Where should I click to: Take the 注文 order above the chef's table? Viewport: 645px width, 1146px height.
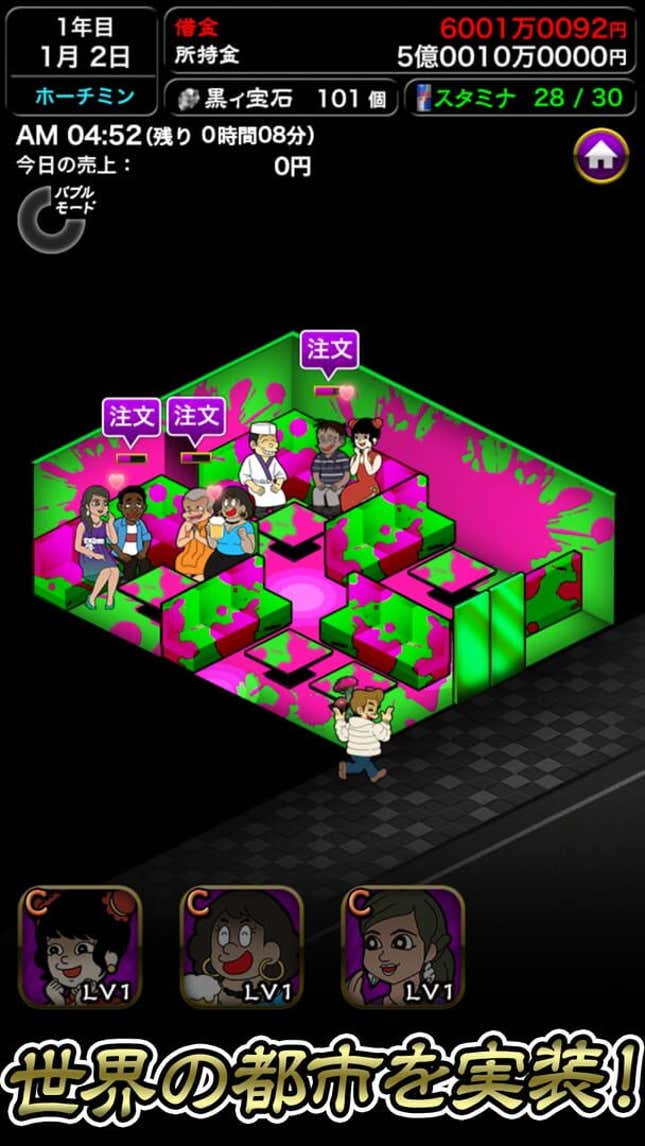click(329, 352)
